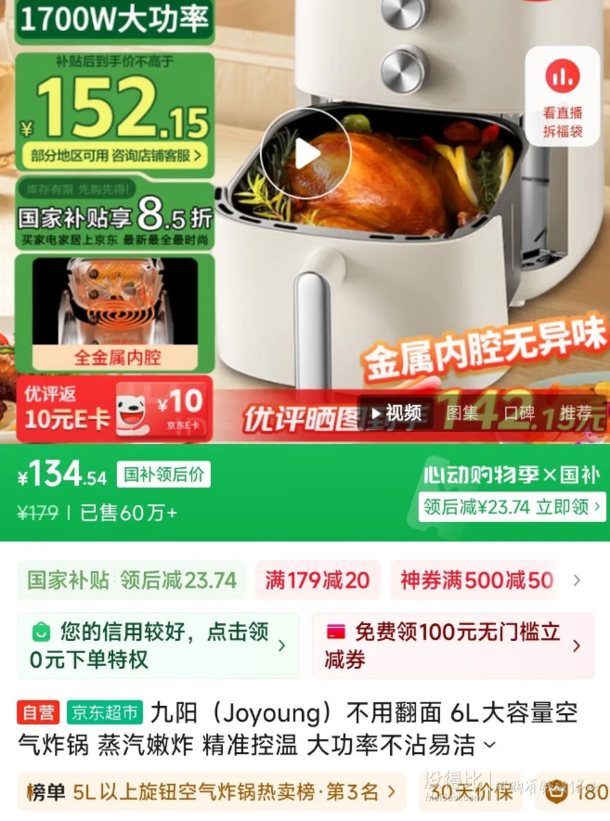Open the 0元下单特权 credit offer
Viewport: 610px width, 821px height.
158,645
